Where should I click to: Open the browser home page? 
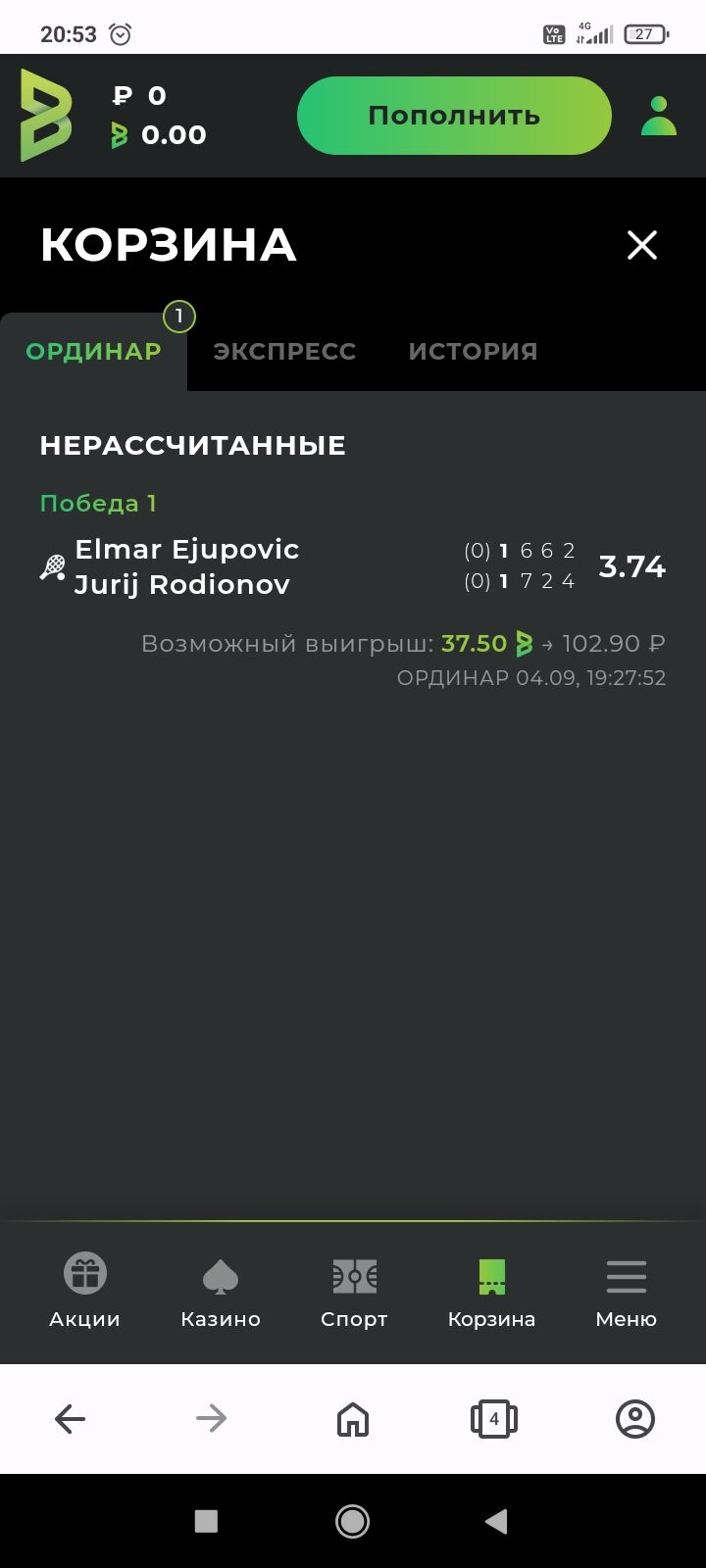pos(353,1418)
